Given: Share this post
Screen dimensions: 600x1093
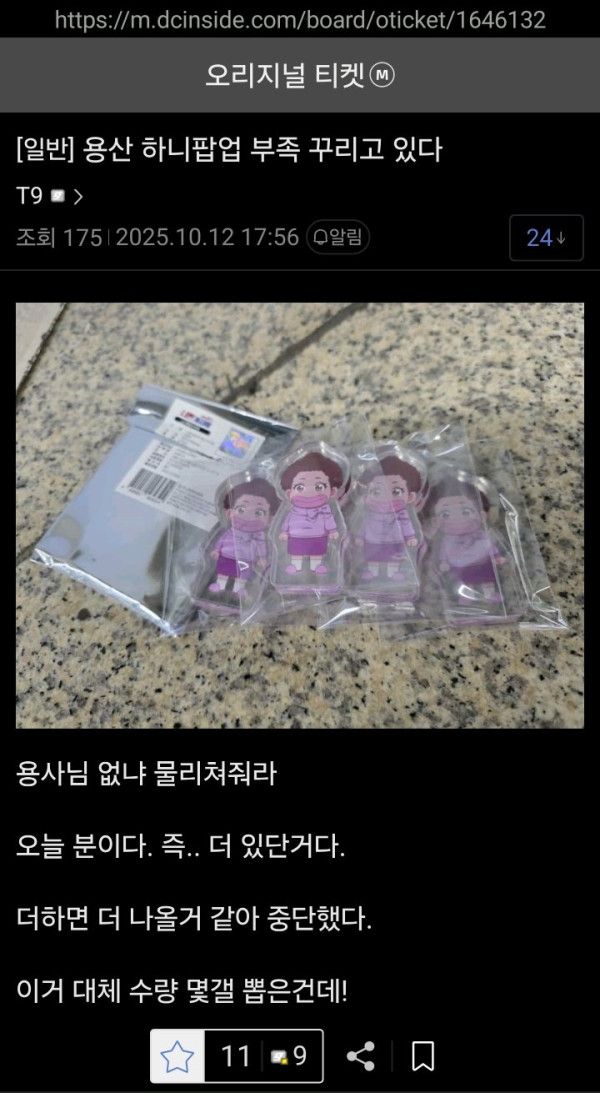Looking at the screenshot, I should [360, 1056].
